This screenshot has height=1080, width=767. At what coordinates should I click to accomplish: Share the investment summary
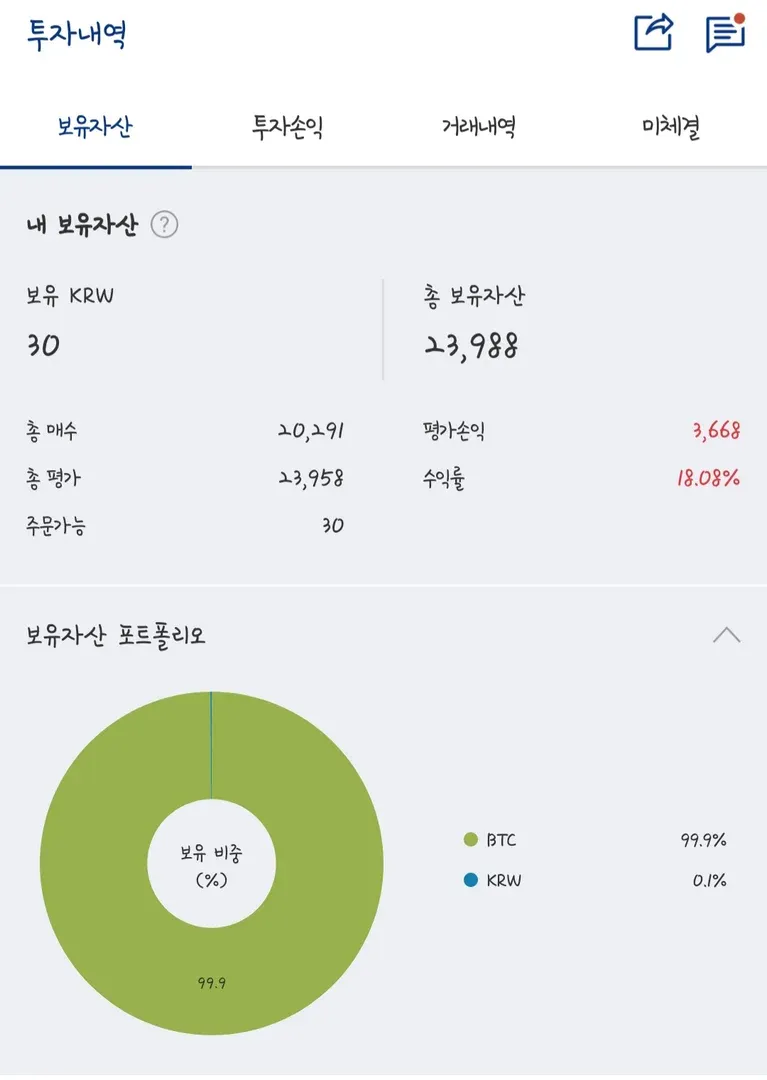tap(654, 33)
